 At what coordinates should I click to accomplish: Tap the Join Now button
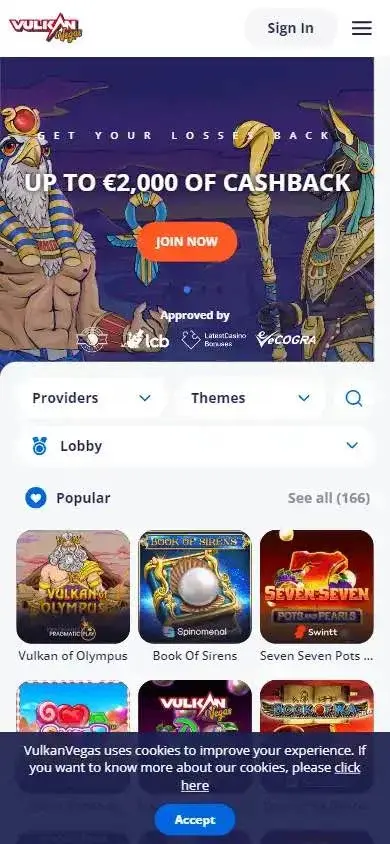point(187,242)
